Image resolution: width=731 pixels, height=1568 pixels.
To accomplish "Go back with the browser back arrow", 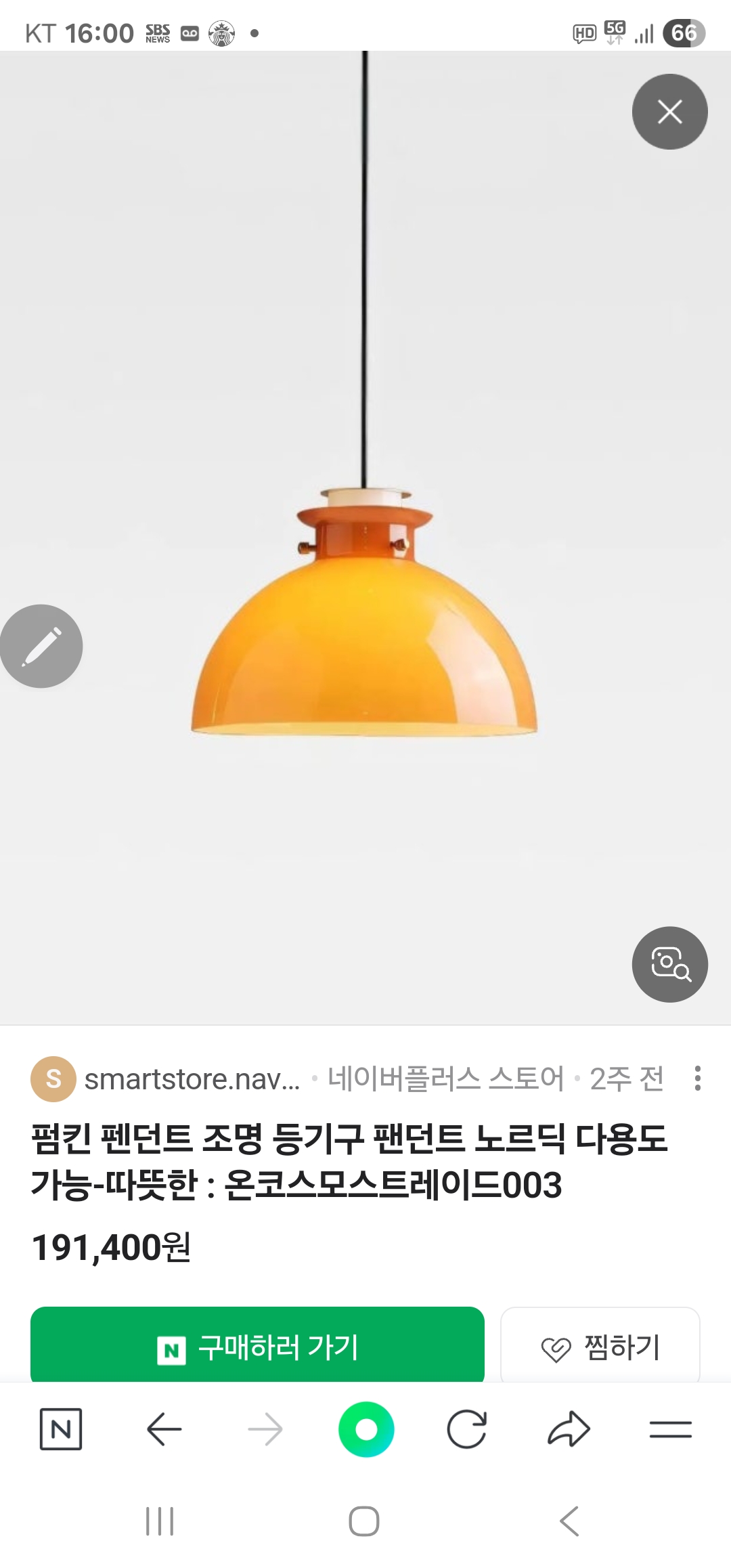I will click(x=164, y=1429).
